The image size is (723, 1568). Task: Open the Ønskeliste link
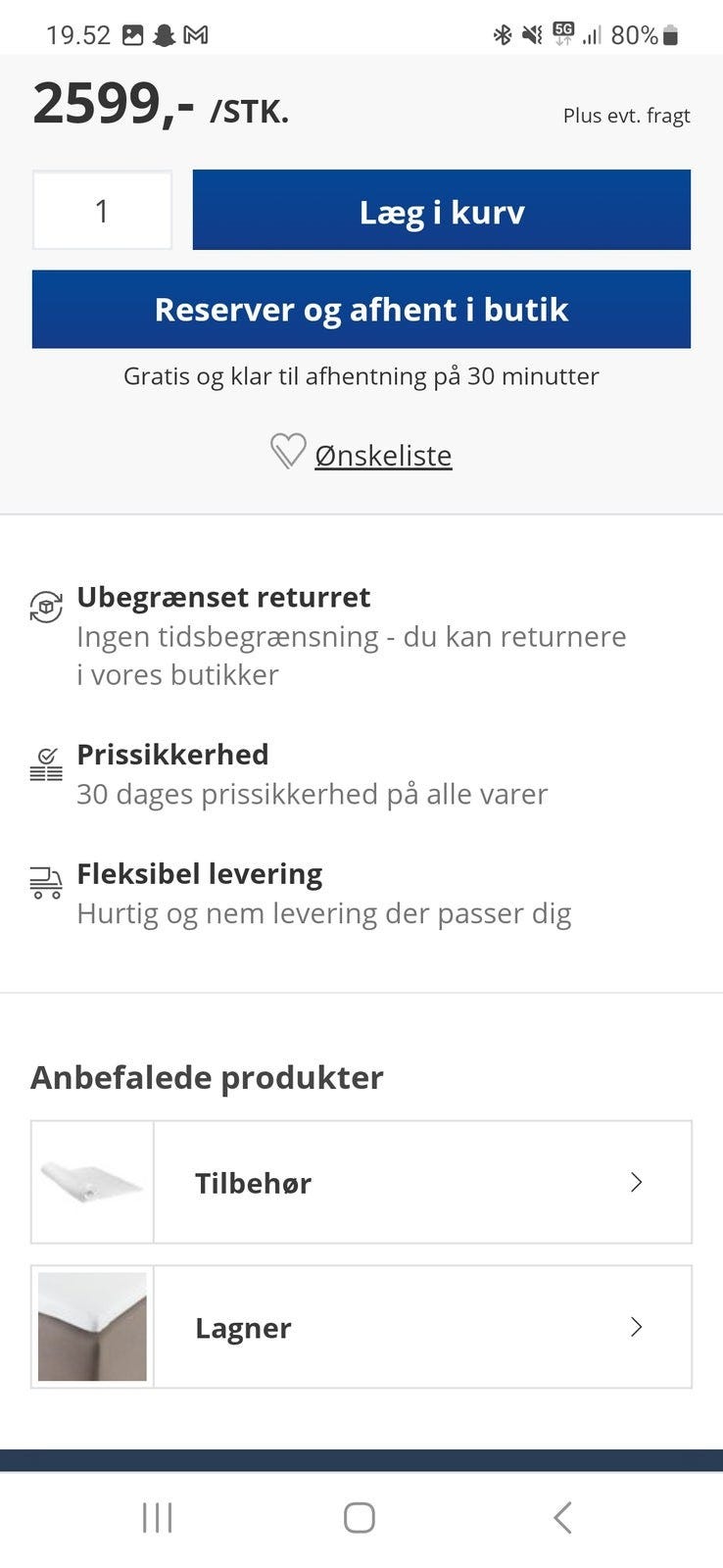point(383,455)
